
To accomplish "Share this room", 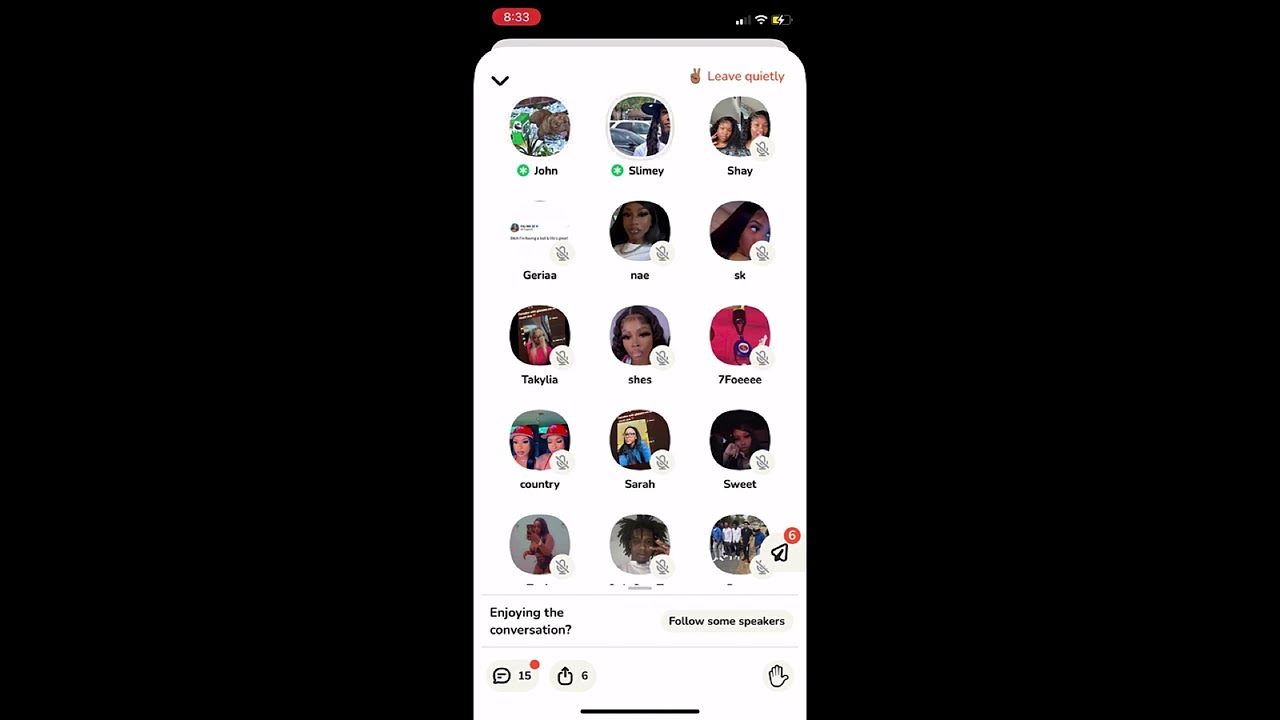I will [x=572, y=676].
